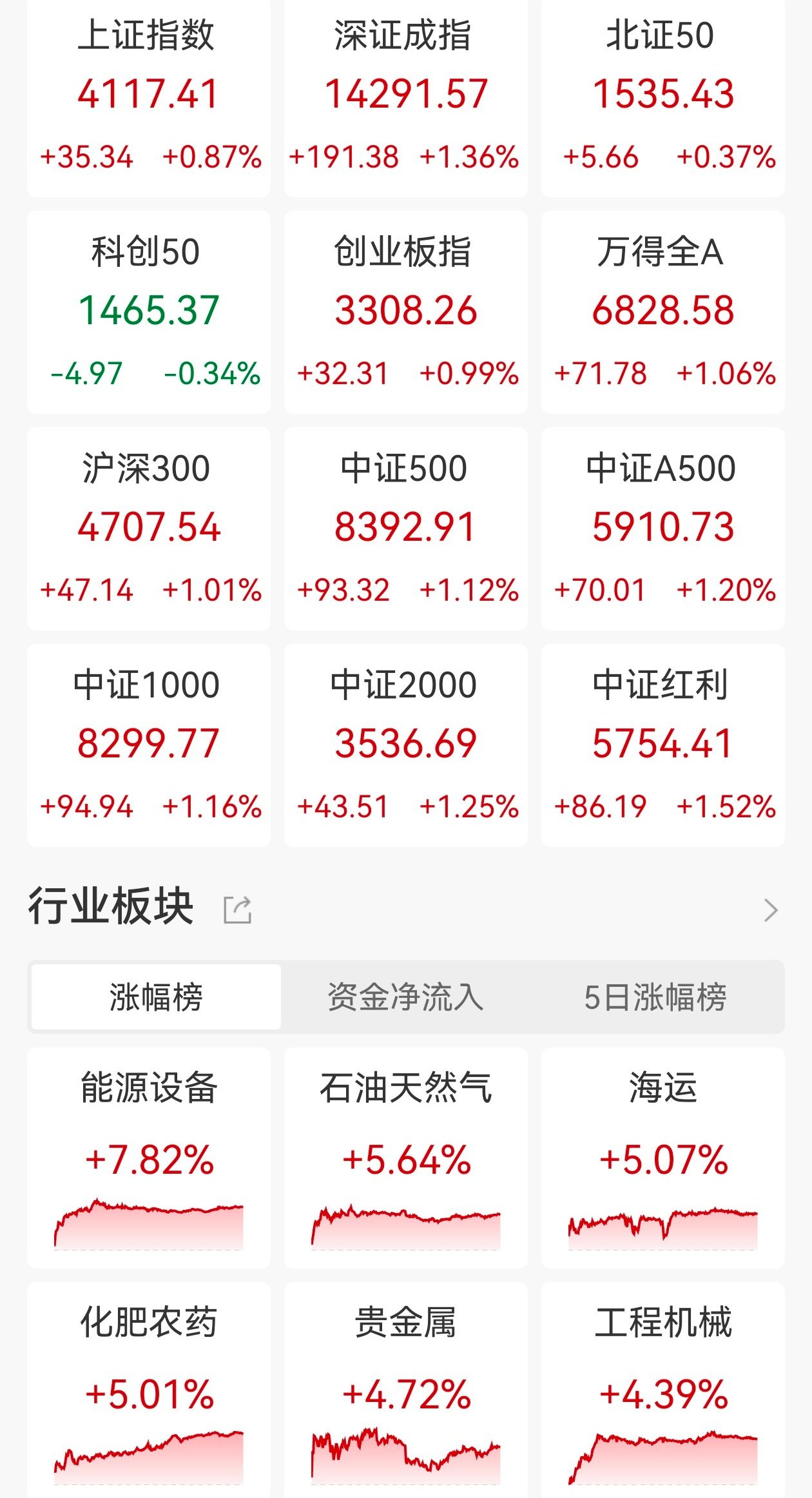Open the 万得全A index card

tap(662, 312)
